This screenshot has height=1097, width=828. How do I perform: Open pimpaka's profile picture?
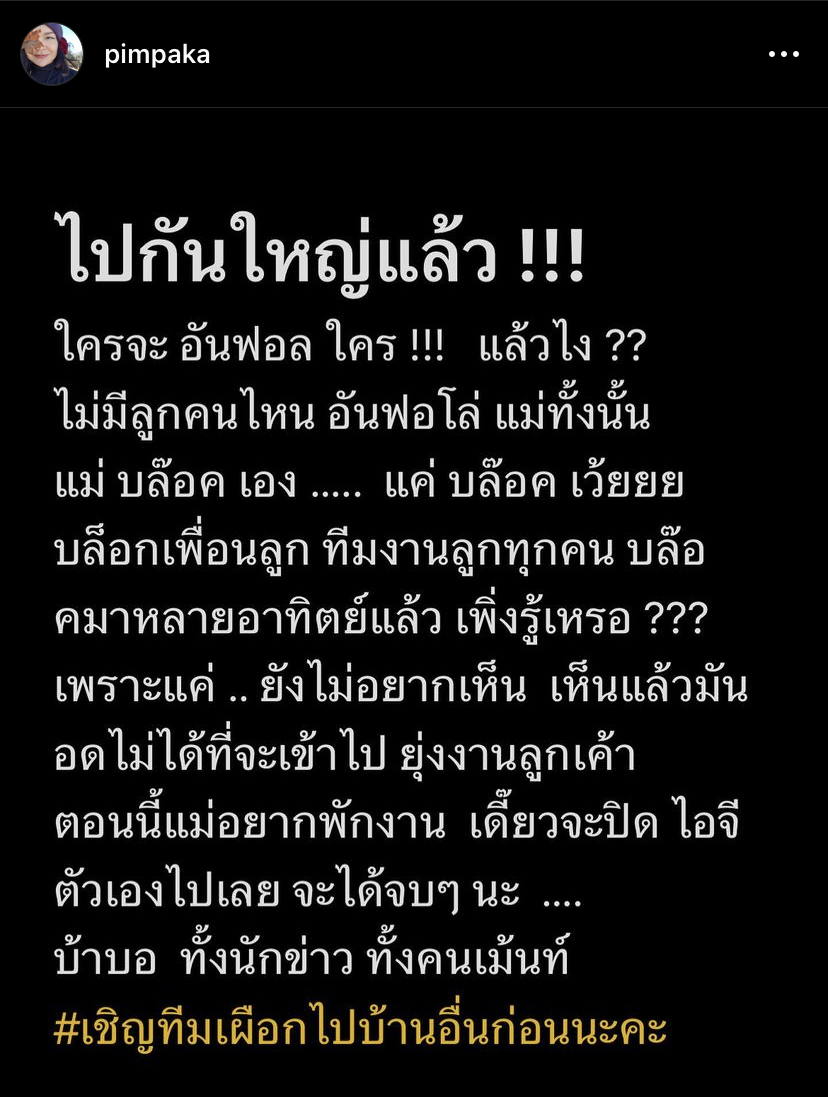pyautogui.click(x=51, y=54)
